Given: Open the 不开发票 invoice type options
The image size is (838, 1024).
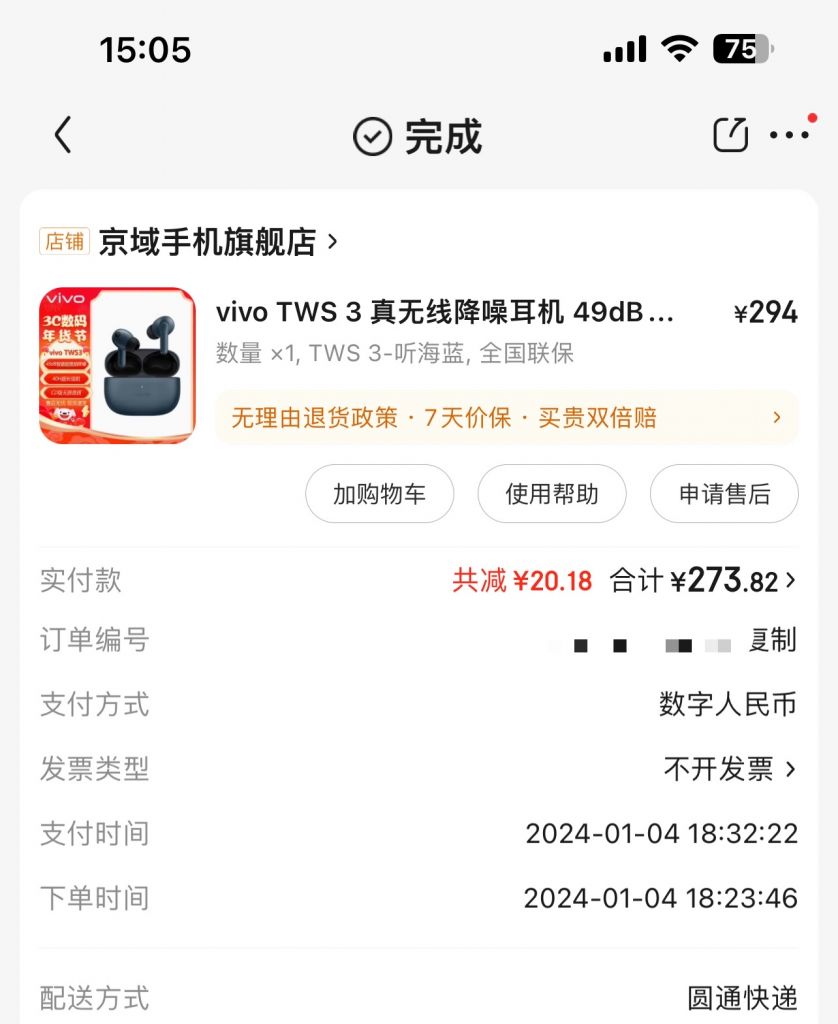Looking at the screenshot, I should (x=734, y=770).
